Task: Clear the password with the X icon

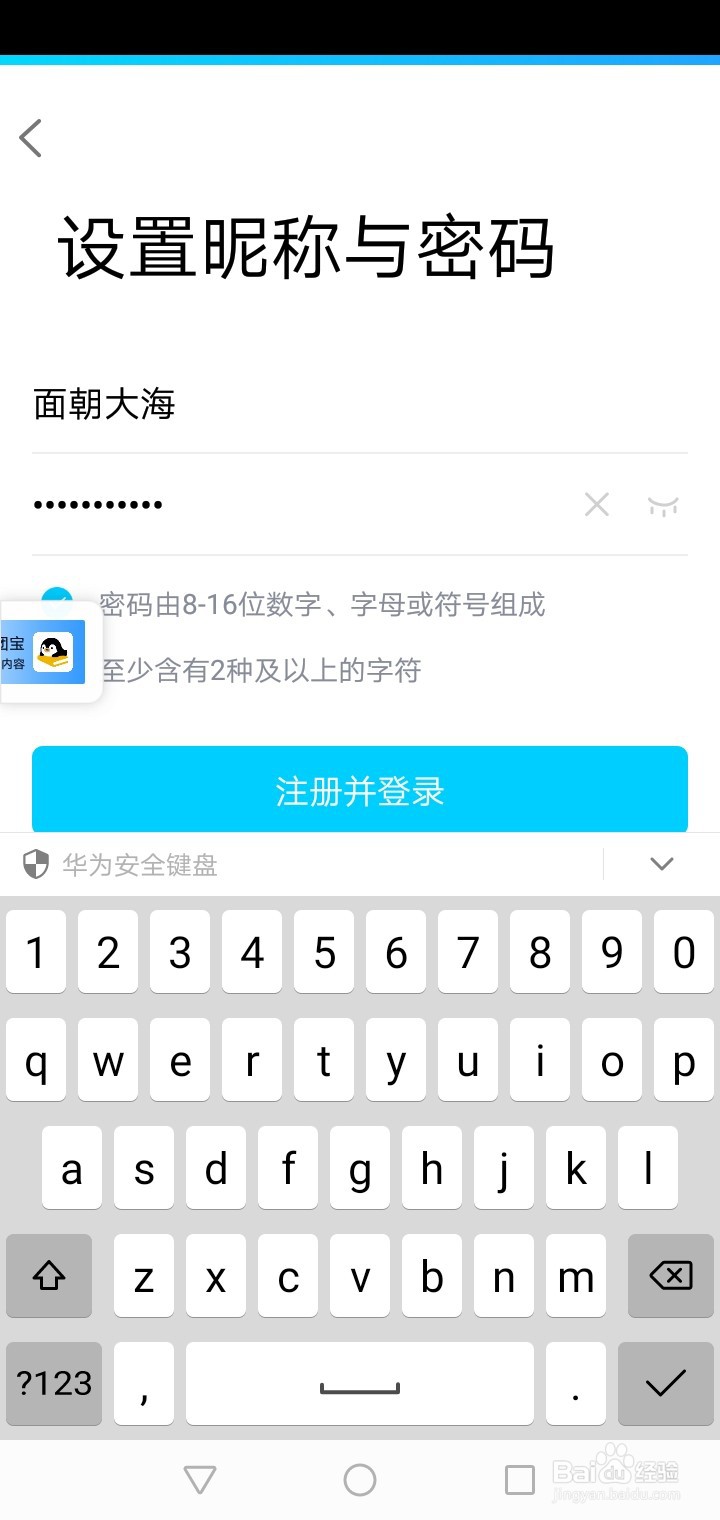Action: tap(597, 505)
